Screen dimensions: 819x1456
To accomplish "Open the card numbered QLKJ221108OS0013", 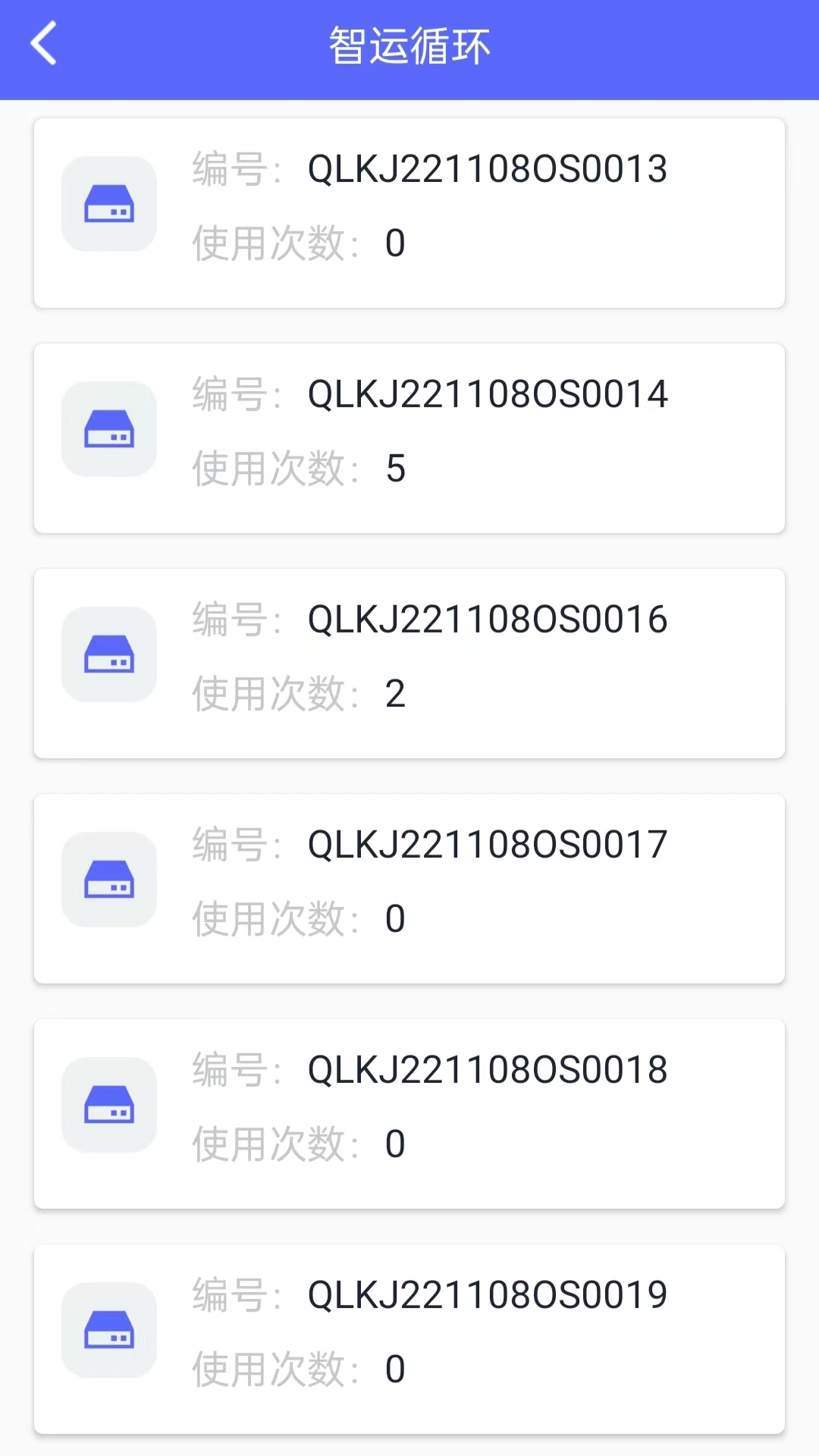I will click(x=409, y=213).
